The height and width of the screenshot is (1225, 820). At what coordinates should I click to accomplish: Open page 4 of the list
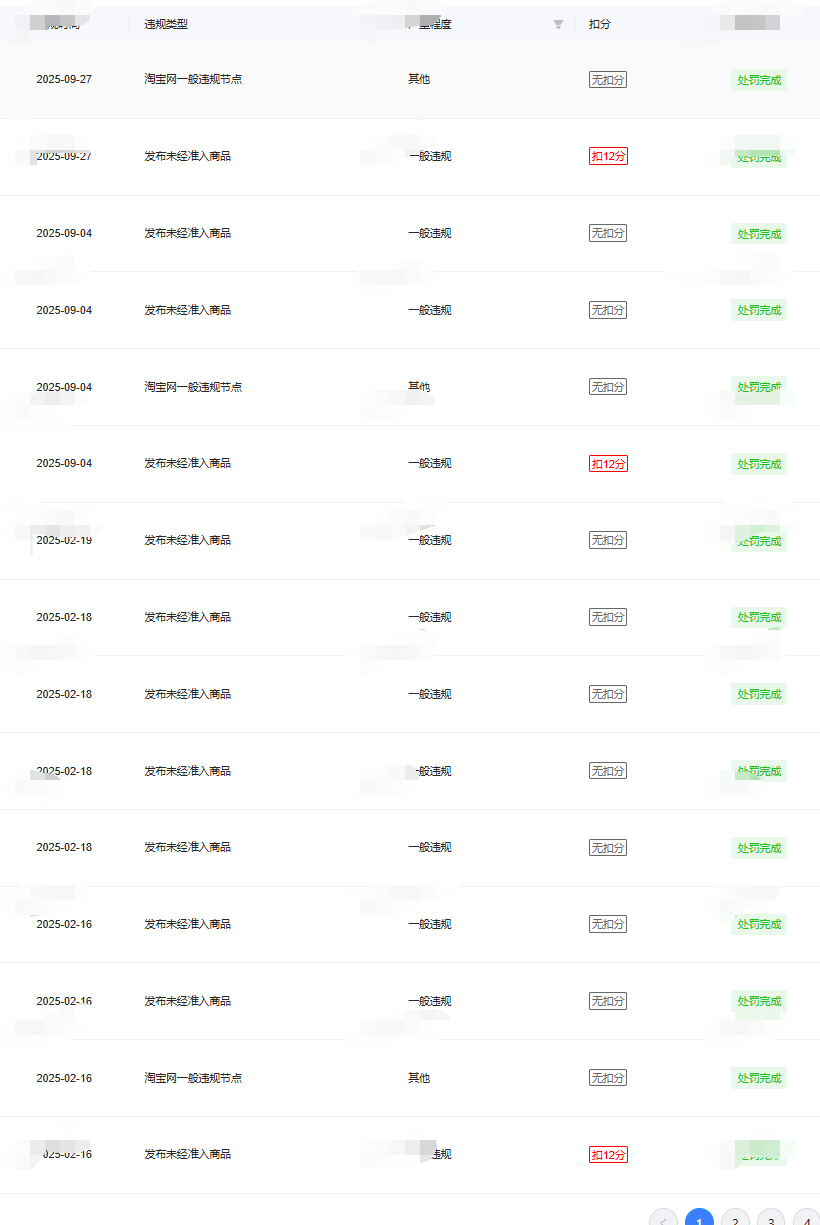(x=806, y=1219)
